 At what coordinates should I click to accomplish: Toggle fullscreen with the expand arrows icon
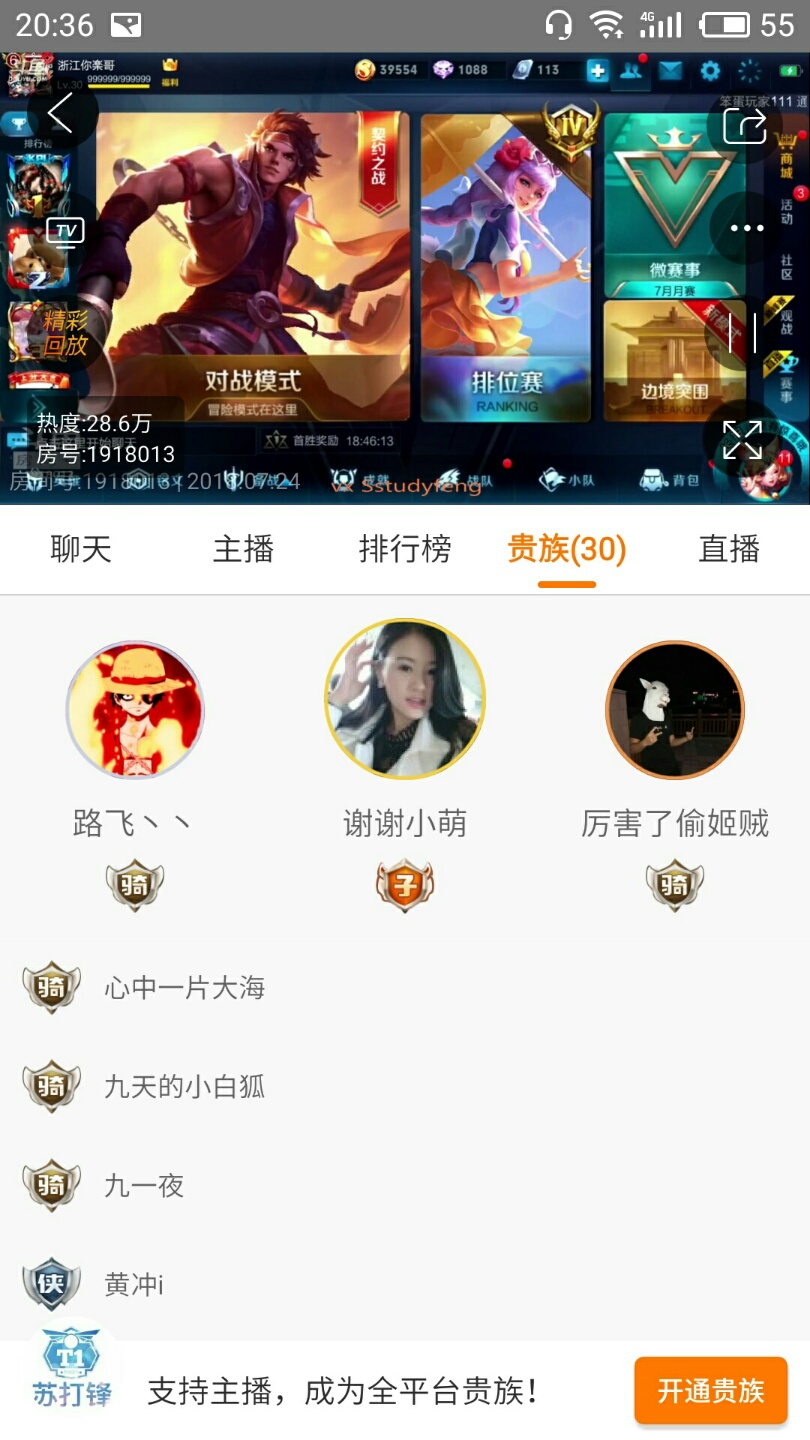[742, 437]
